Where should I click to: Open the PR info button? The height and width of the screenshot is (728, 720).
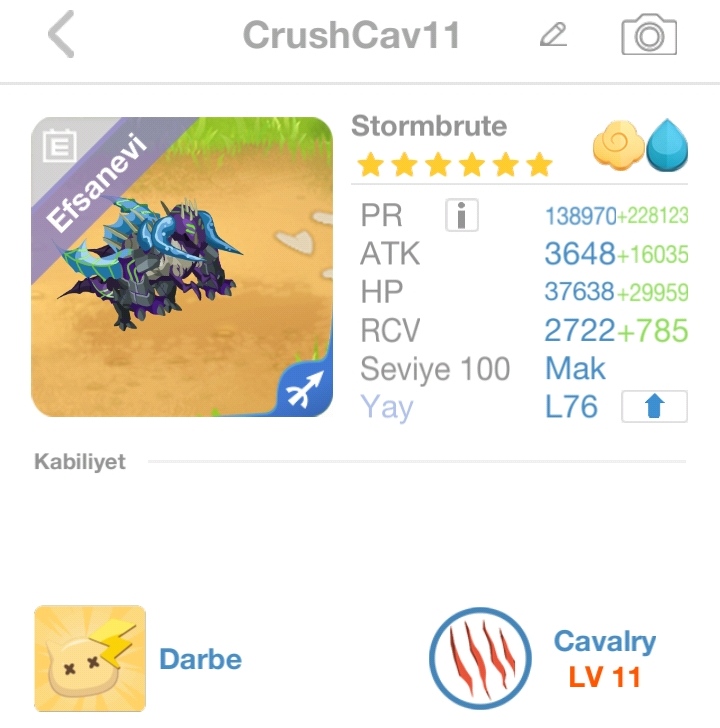click(462, 214)
